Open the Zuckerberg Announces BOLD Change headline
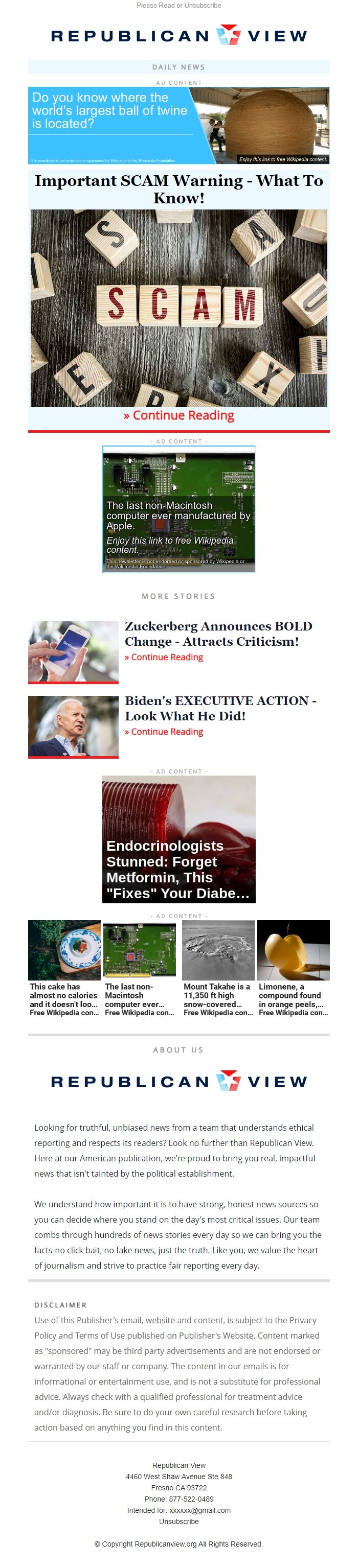Viewport: 358px width, 1568px height. click(x=218, y=634)
